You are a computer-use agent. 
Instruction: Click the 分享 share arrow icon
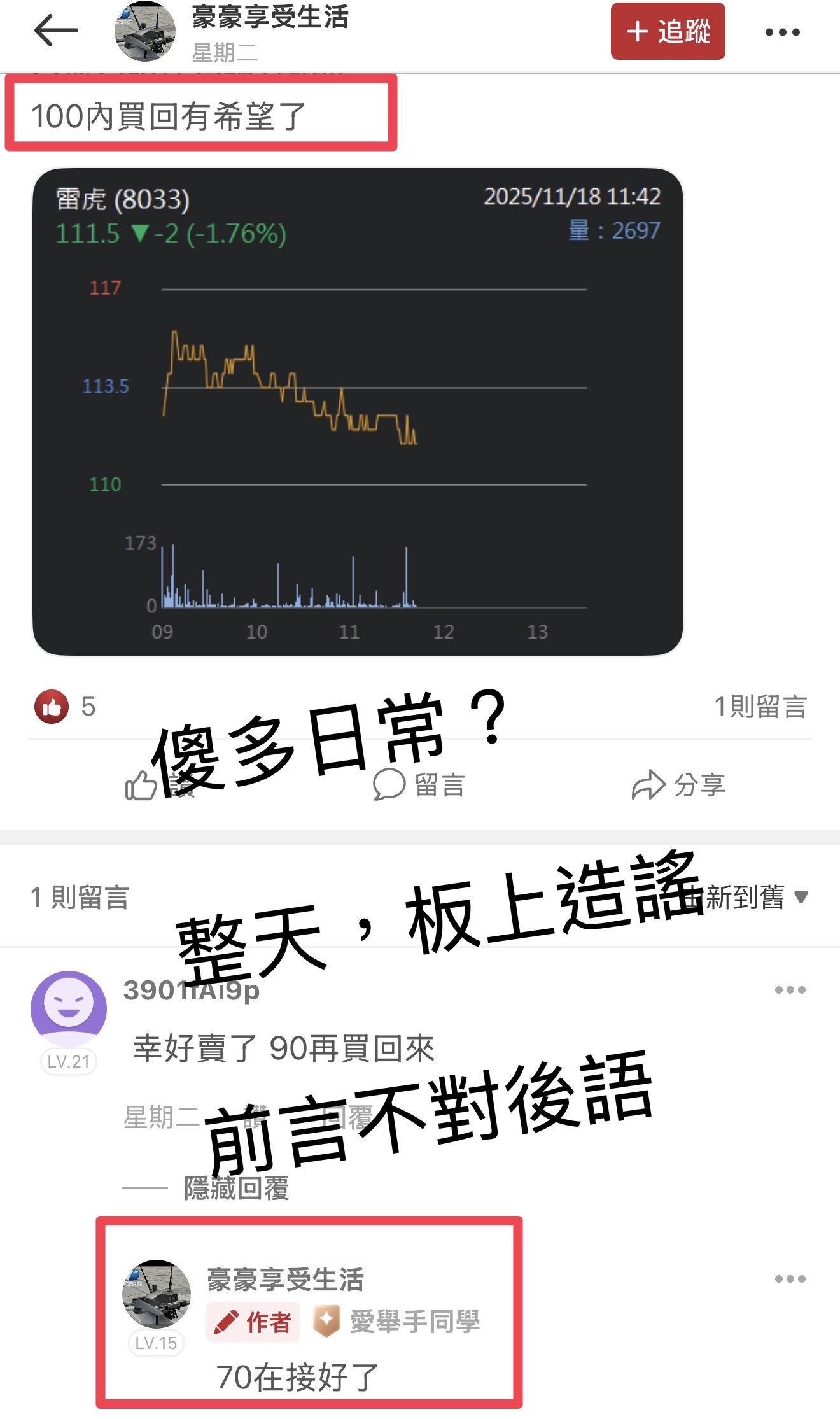(649, 786)
